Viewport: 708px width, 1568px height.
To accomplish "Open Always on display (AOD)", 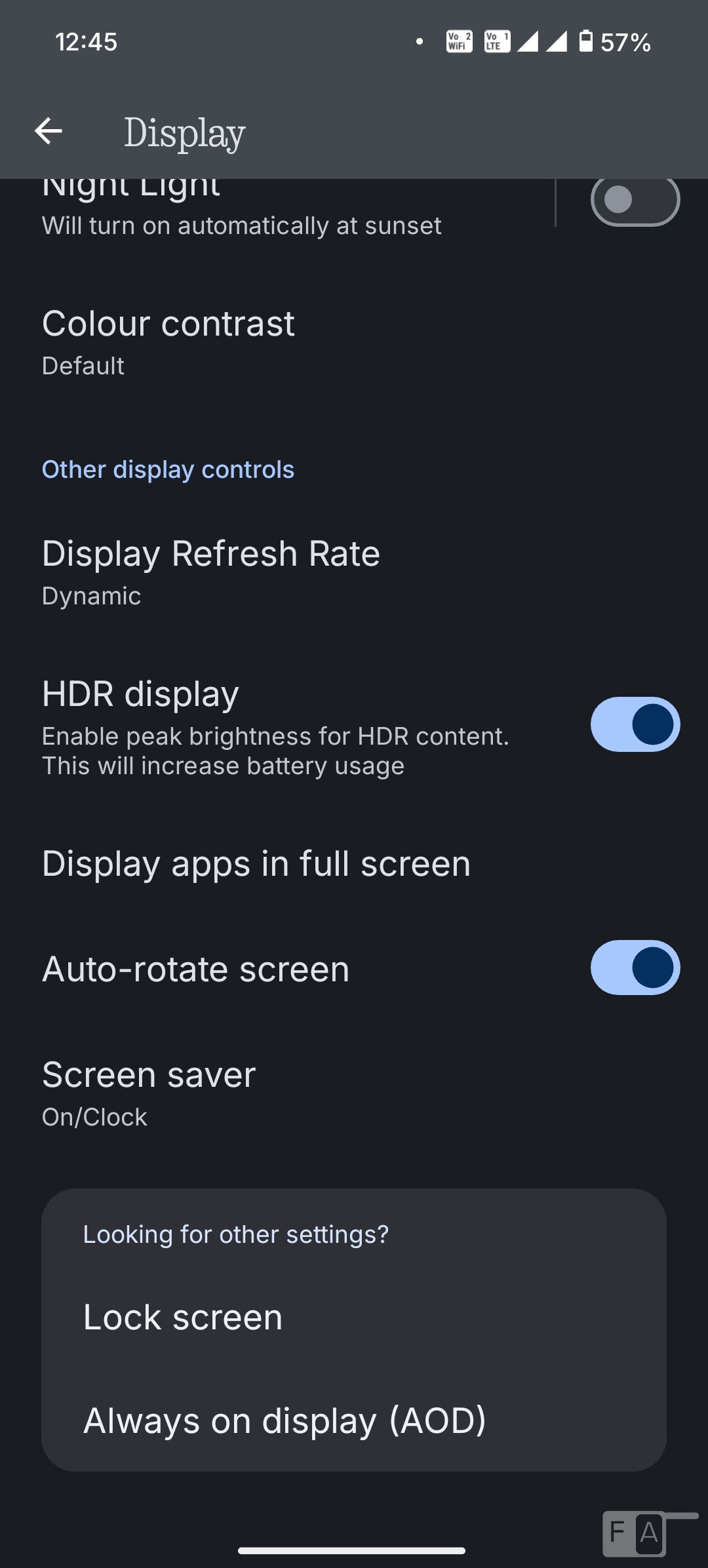I will 285,1421.
